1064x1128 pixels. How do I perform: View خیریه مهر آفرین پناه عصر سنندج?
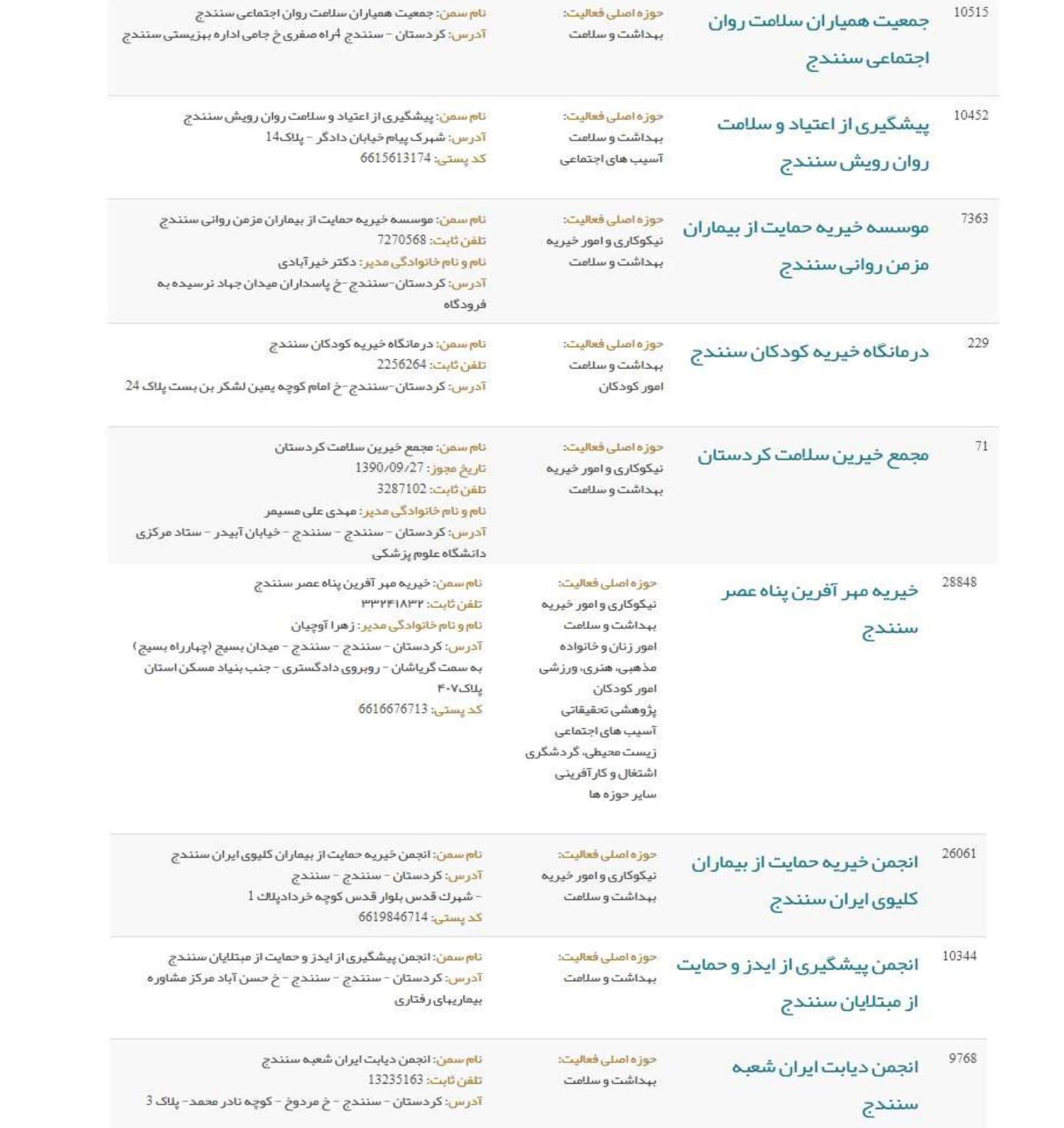[820, 592]
